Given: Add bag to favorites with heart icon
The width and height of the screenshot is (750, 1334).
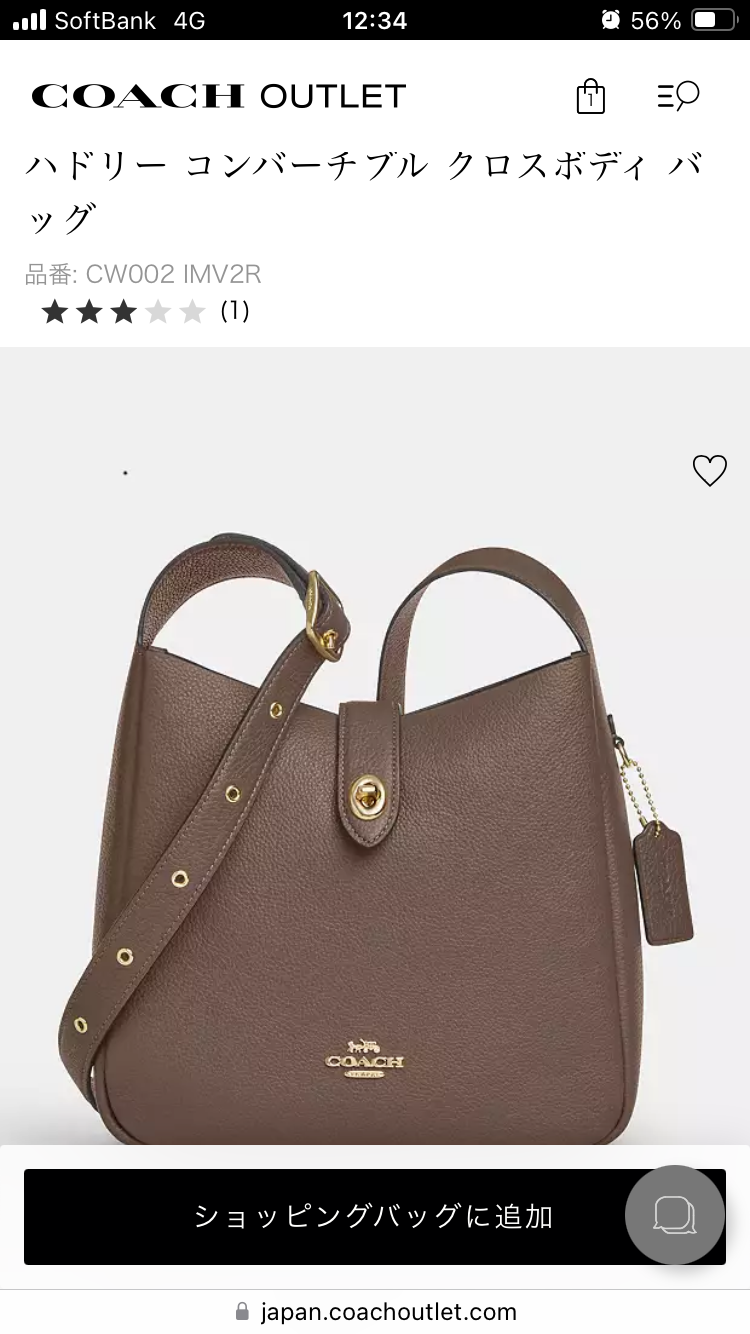Looking at the screenshot, I should click(x=709, y=470).
